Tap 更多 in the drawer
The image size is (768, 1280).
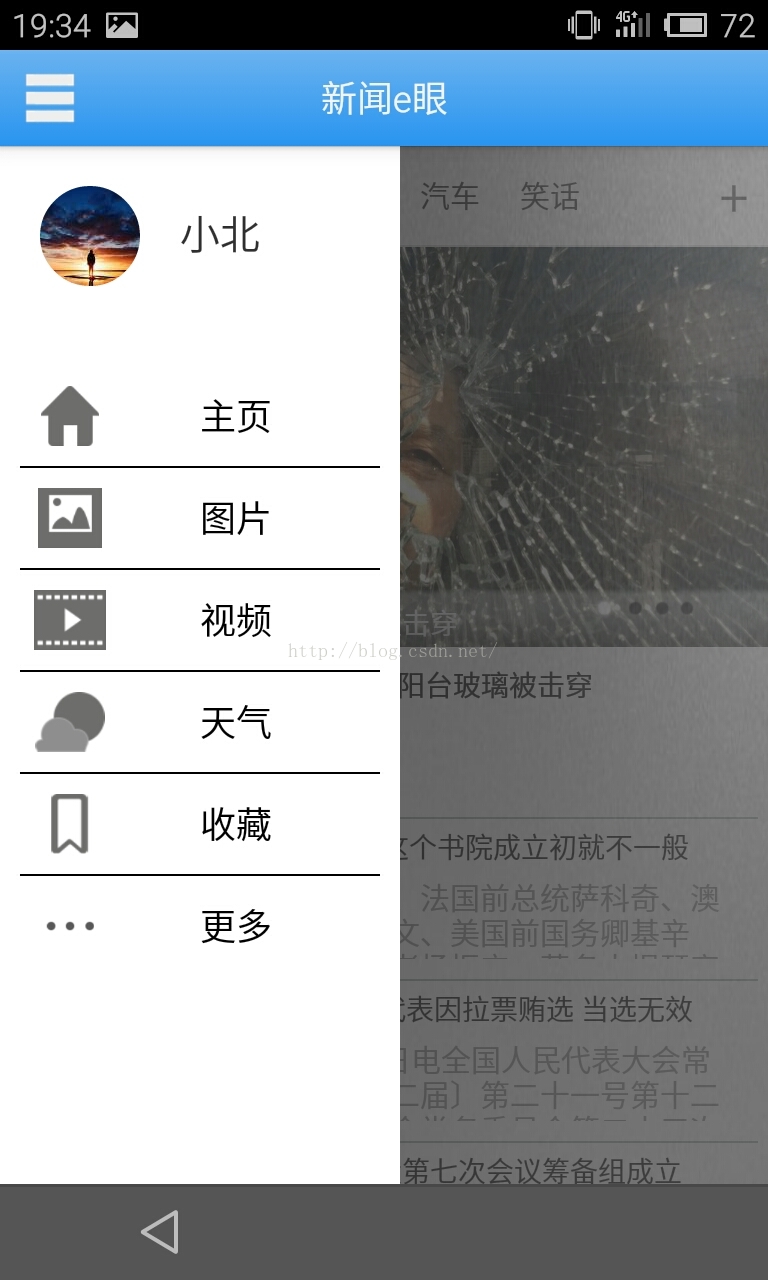200,927
